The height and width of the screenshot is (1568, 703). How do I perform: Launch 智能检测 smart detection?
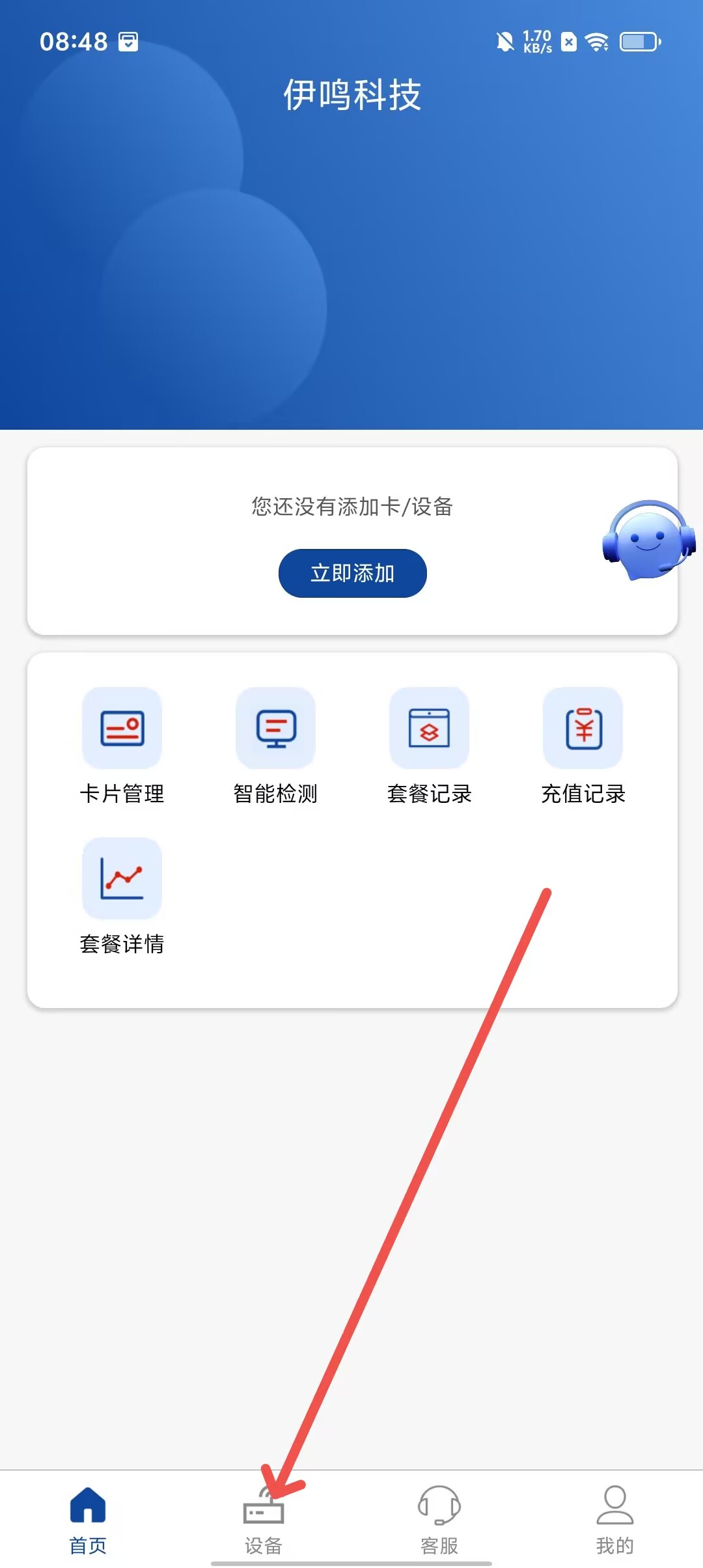[x=275, y=746]
